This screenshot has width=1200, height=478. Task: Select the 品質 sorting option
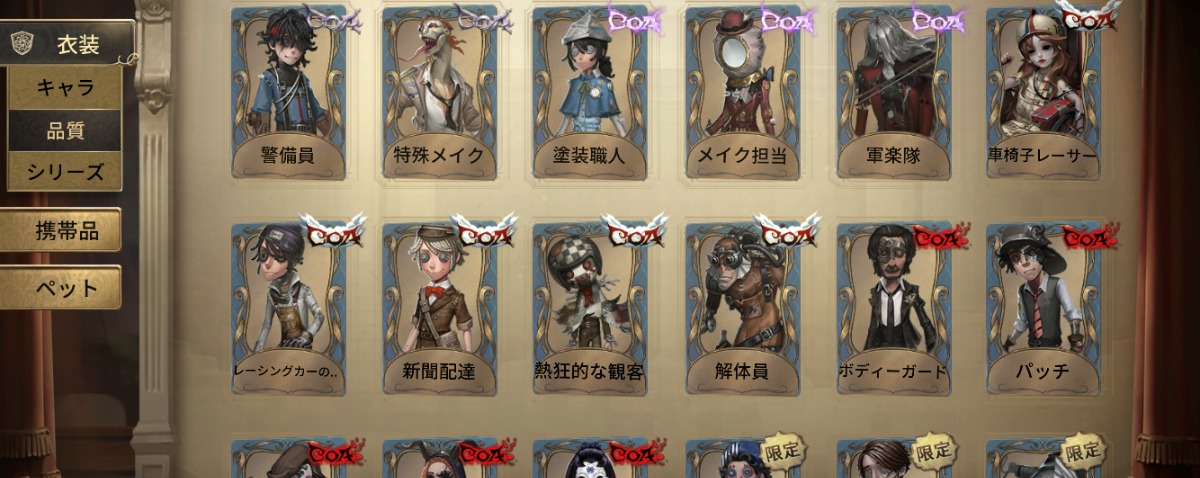coord(65,130)
